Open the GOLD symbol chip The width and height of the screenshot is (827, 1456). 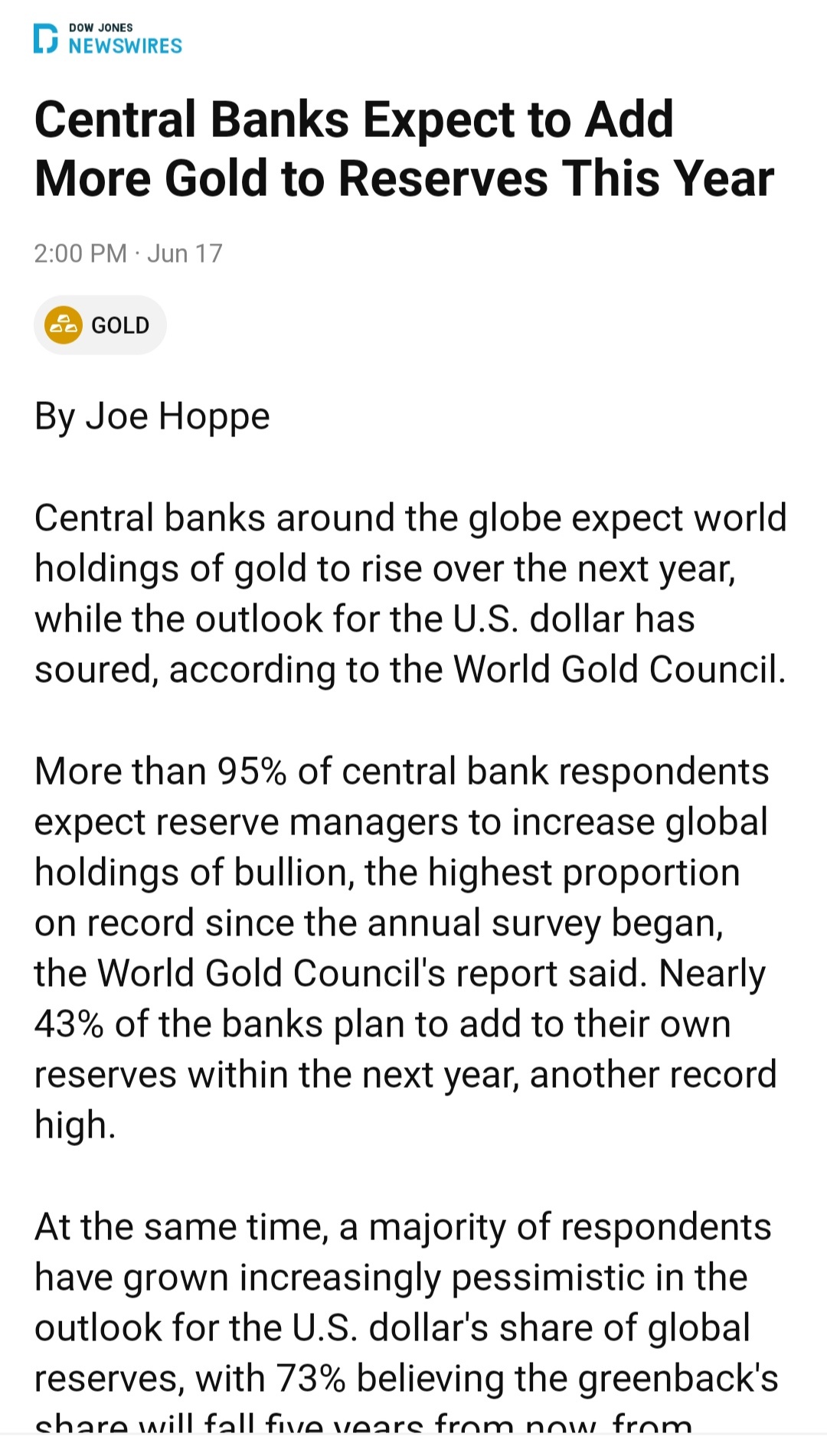(100, 325)
